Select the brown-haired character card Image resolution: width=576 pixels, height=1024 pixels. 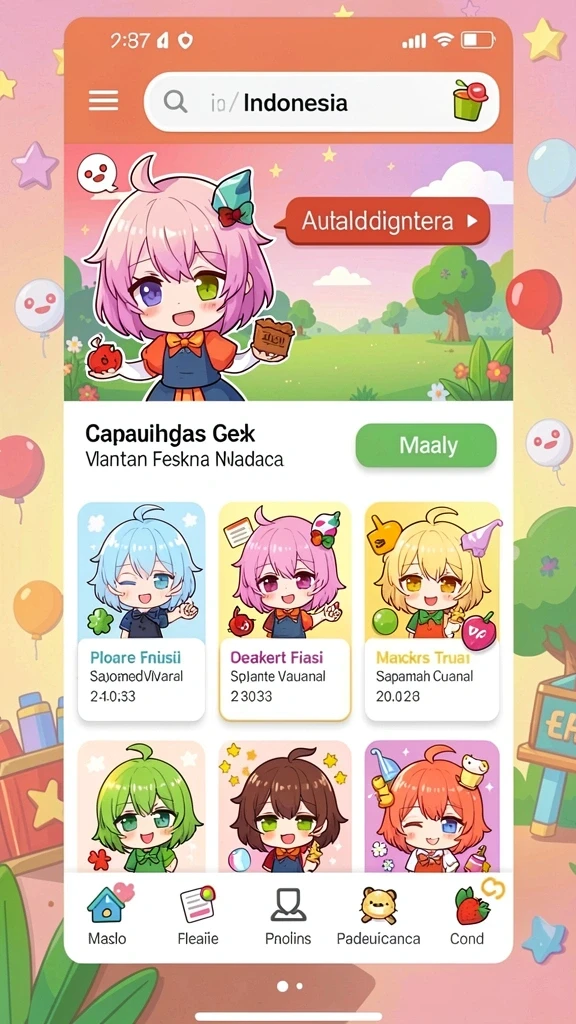(x=285, y=807)
